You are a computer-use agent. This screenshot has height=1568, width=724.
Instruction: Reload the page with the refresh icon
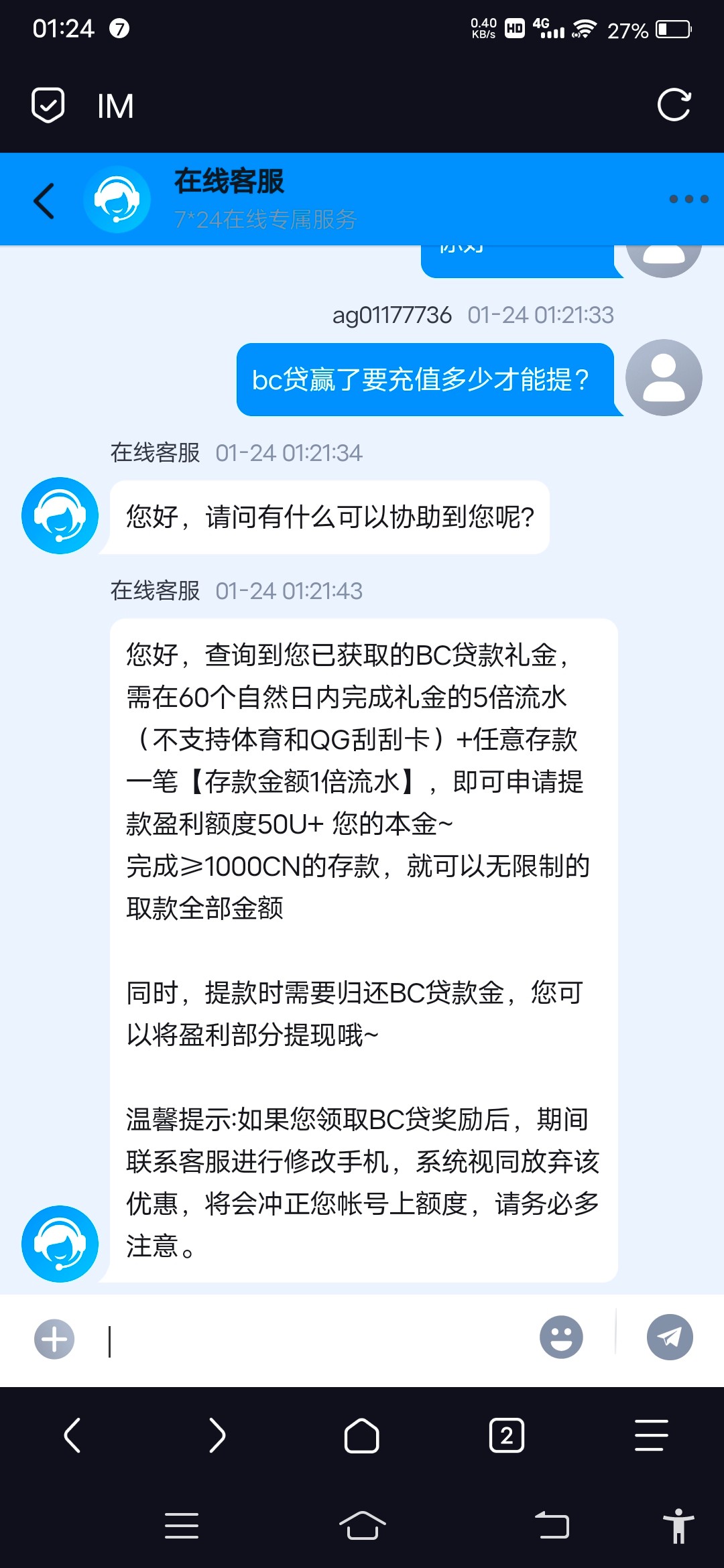(674, 105)
